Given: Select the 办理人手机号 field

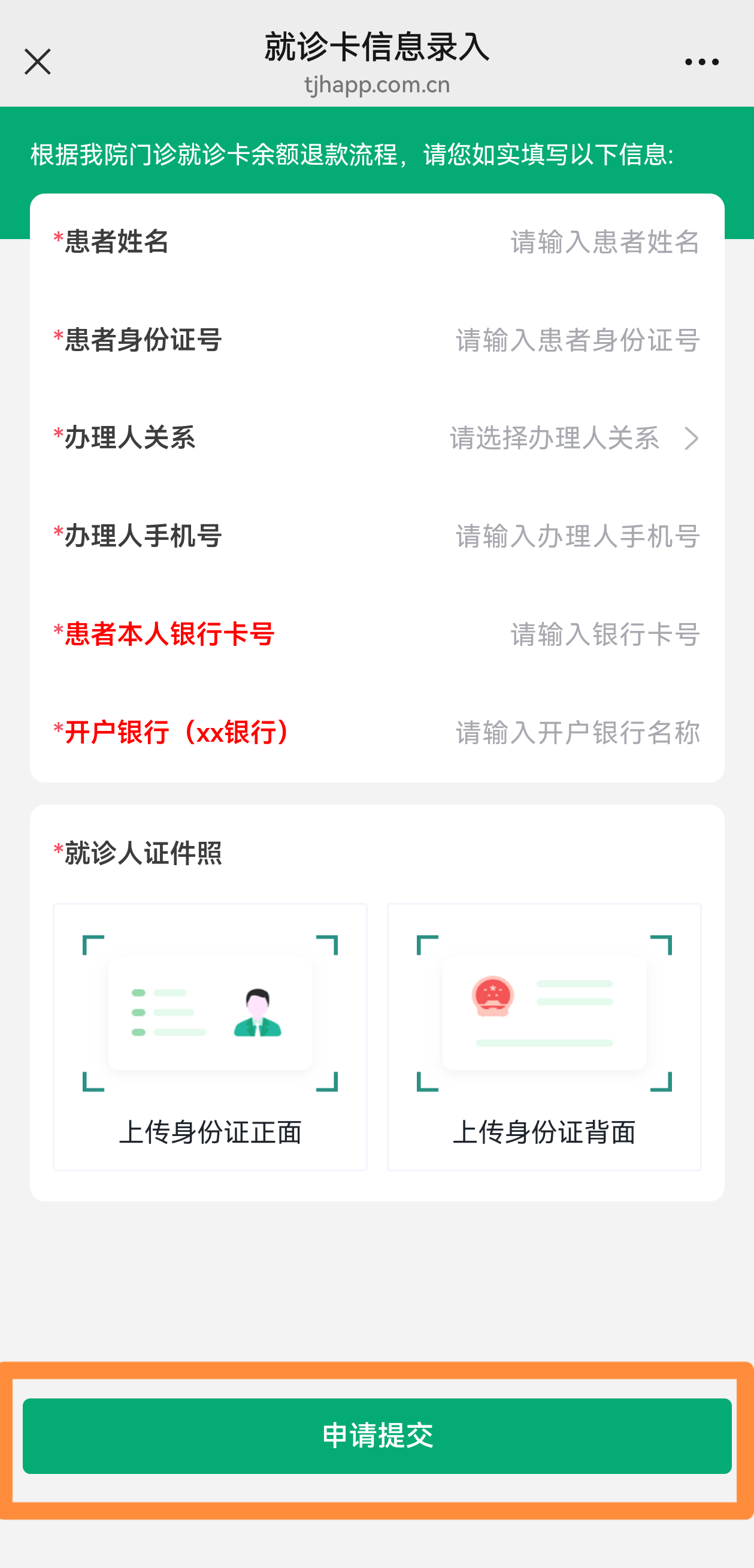Looking at the screenshot, I should click(577, 536).
